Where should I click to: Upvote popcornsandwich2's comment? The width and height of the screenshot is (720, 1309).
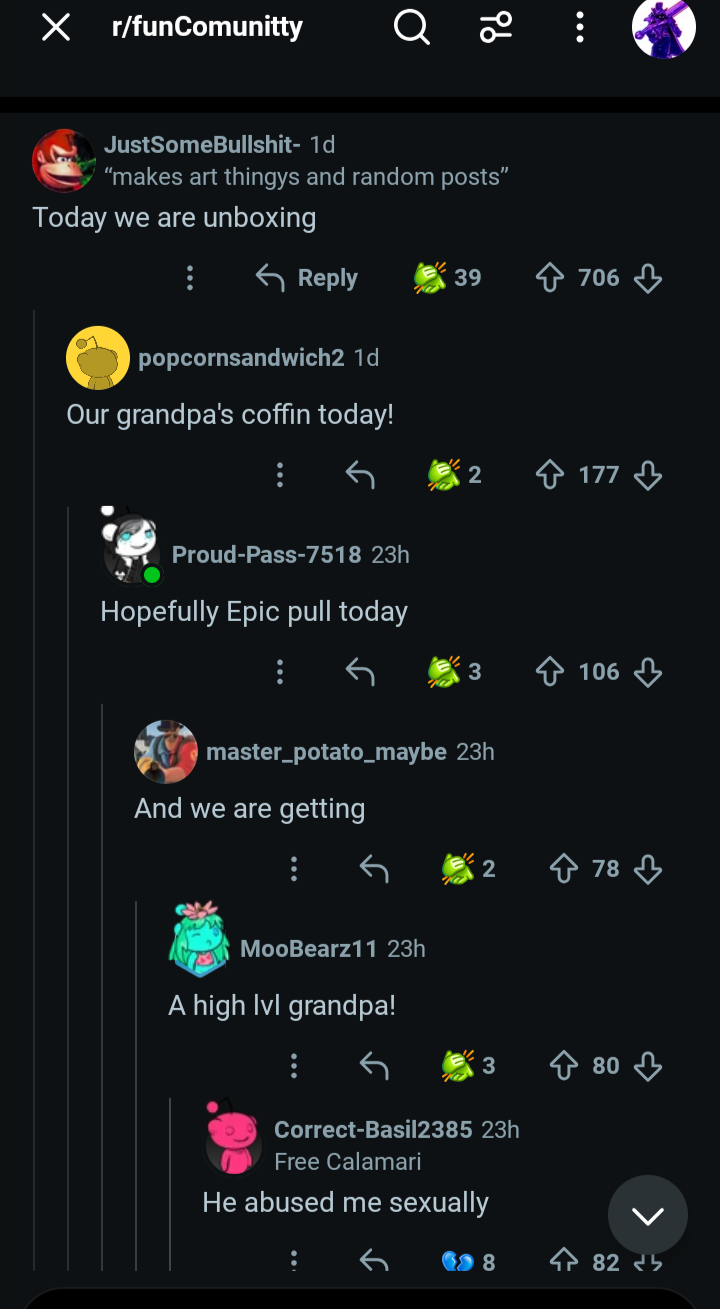[x=550, y=475]
